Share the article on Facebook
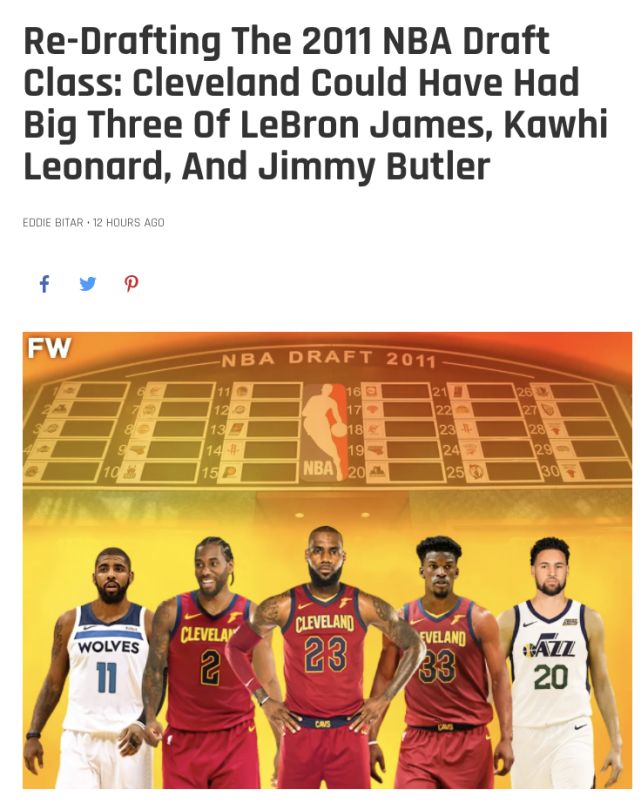 tap(44, 284)
